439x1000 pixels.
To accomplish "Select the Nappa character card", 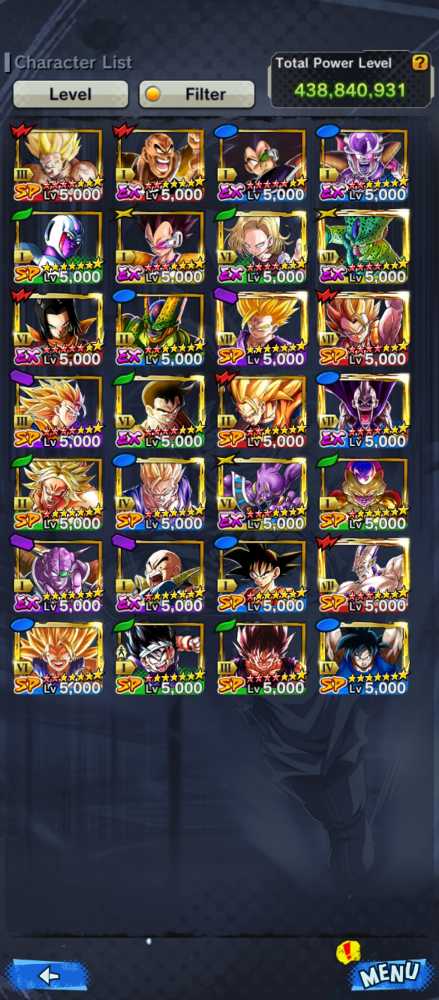I will (160, 165).
